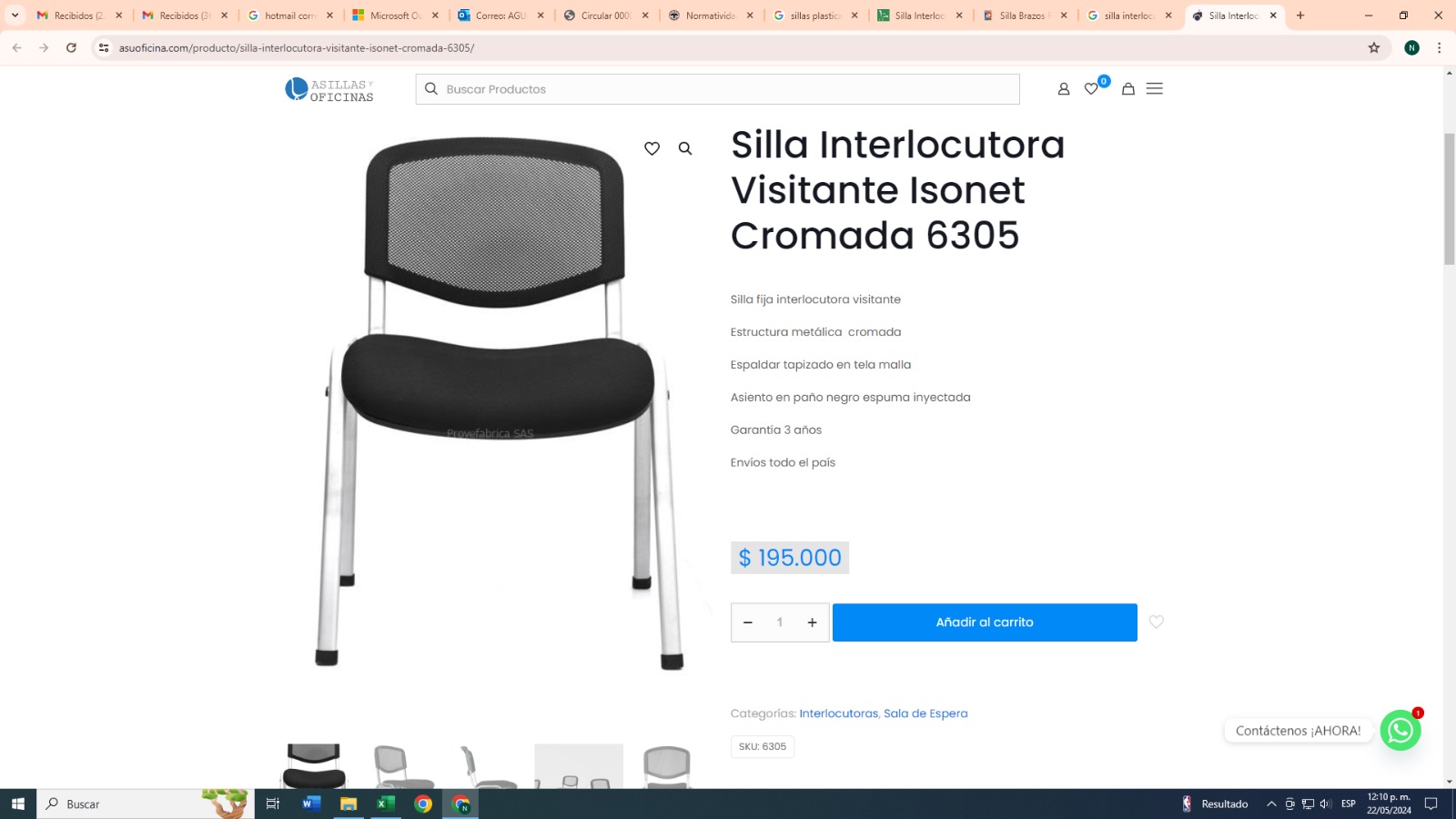Open the Buscar Productos search field
Viewport: 1456px width, 819px height.
pos(717,89)
